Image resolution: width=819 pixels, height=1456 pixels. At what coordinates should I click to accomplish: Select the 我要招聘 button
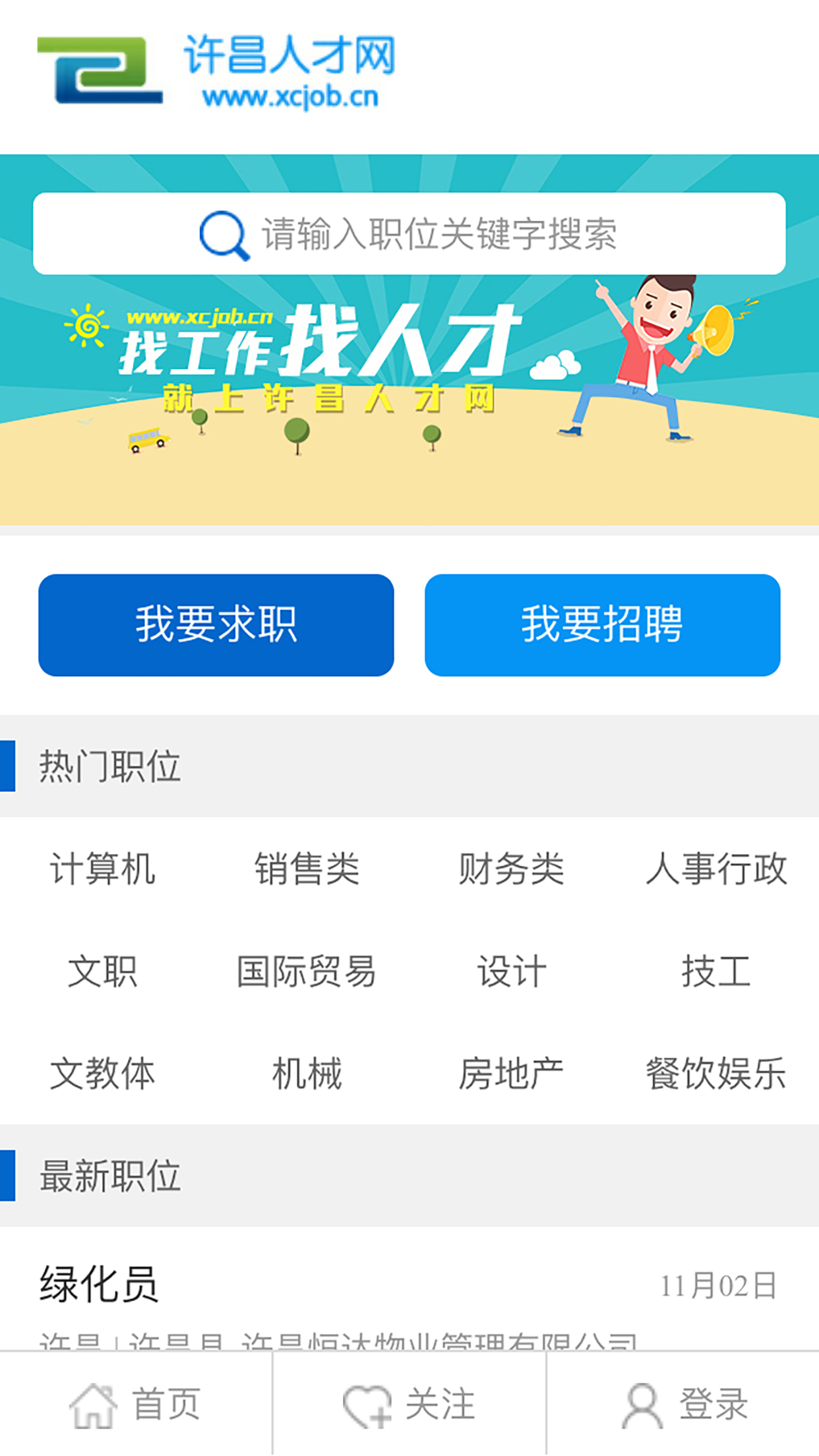[602, 624]
